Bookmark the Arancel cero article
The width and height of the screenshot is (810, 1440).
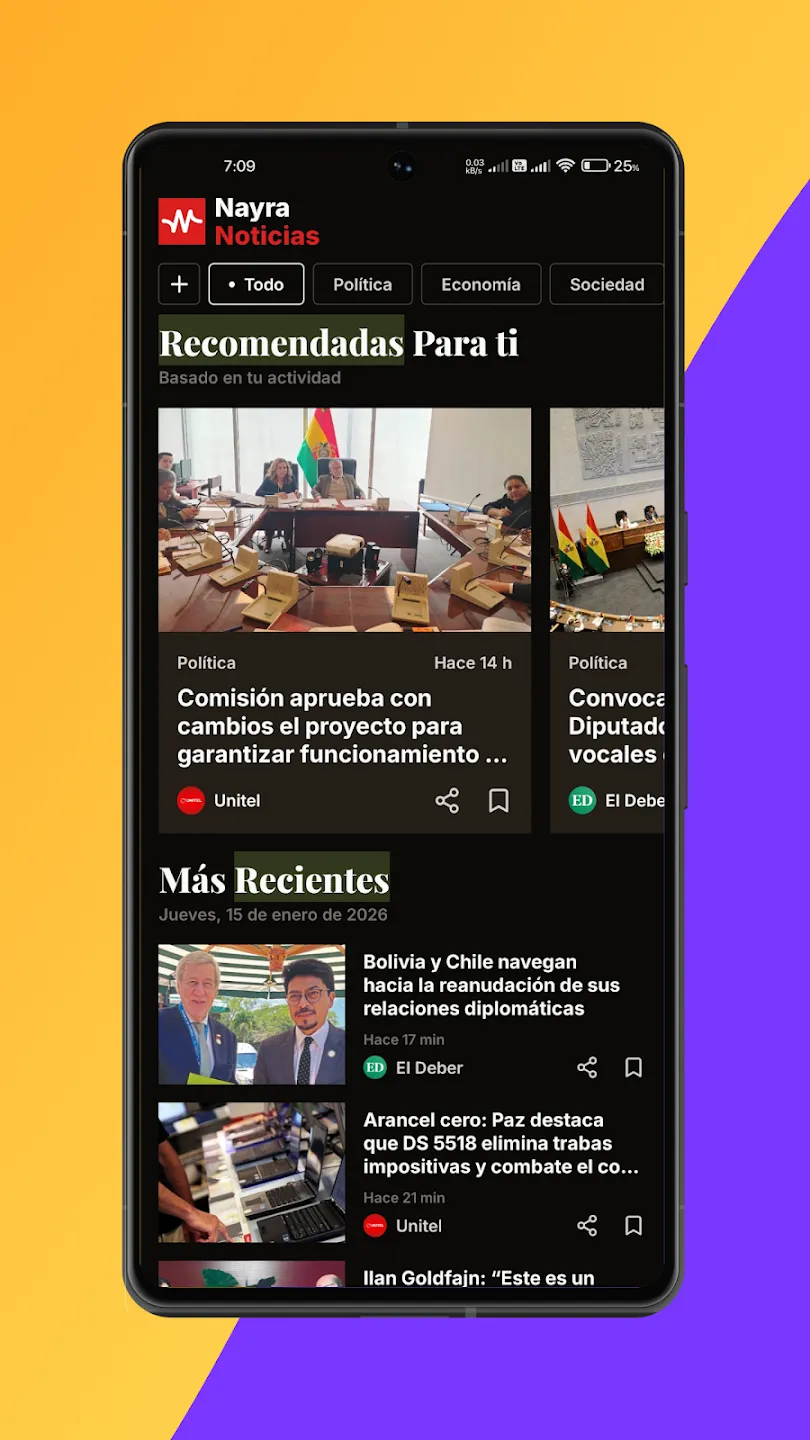633,1225
